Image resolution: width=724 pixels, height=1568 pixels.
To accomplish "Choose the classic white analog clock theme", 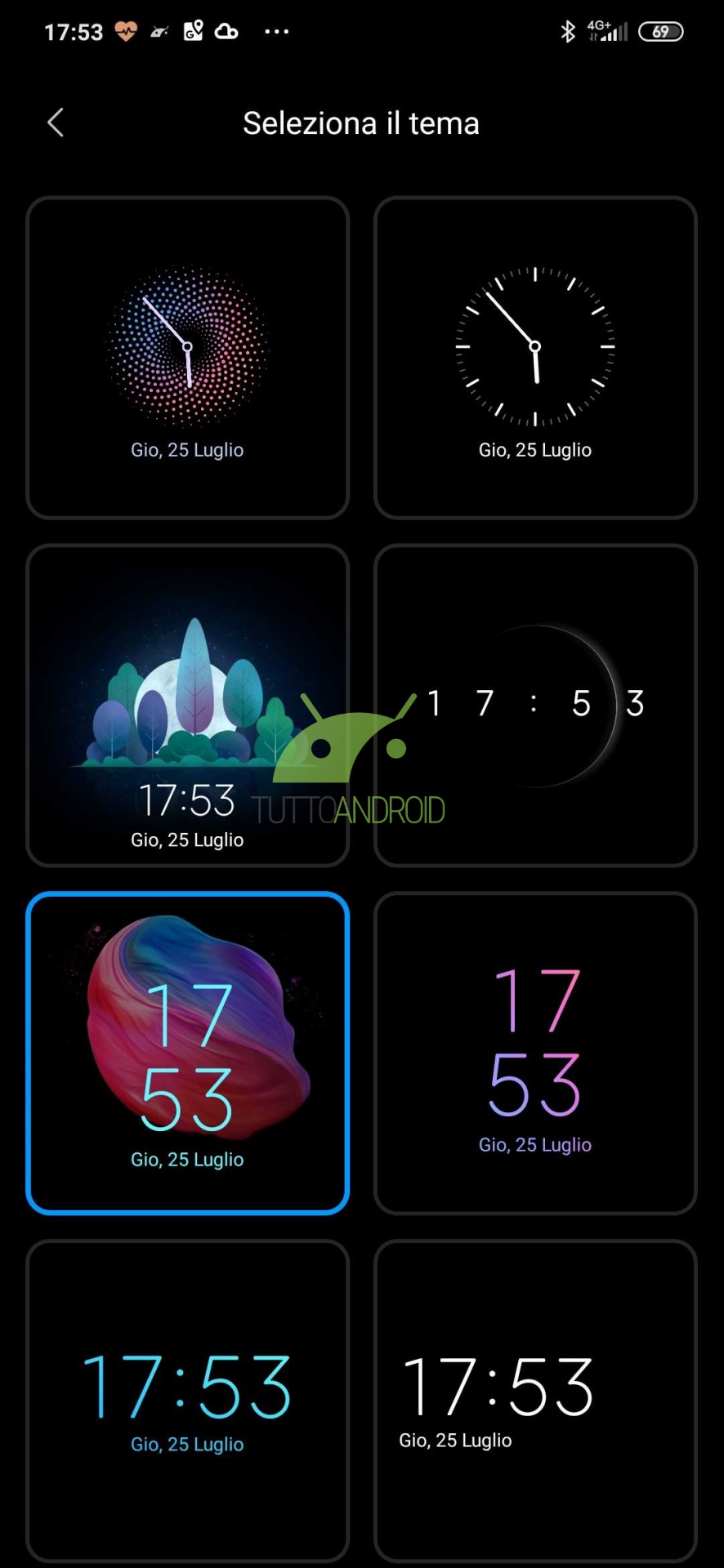I will click(535, 358).
